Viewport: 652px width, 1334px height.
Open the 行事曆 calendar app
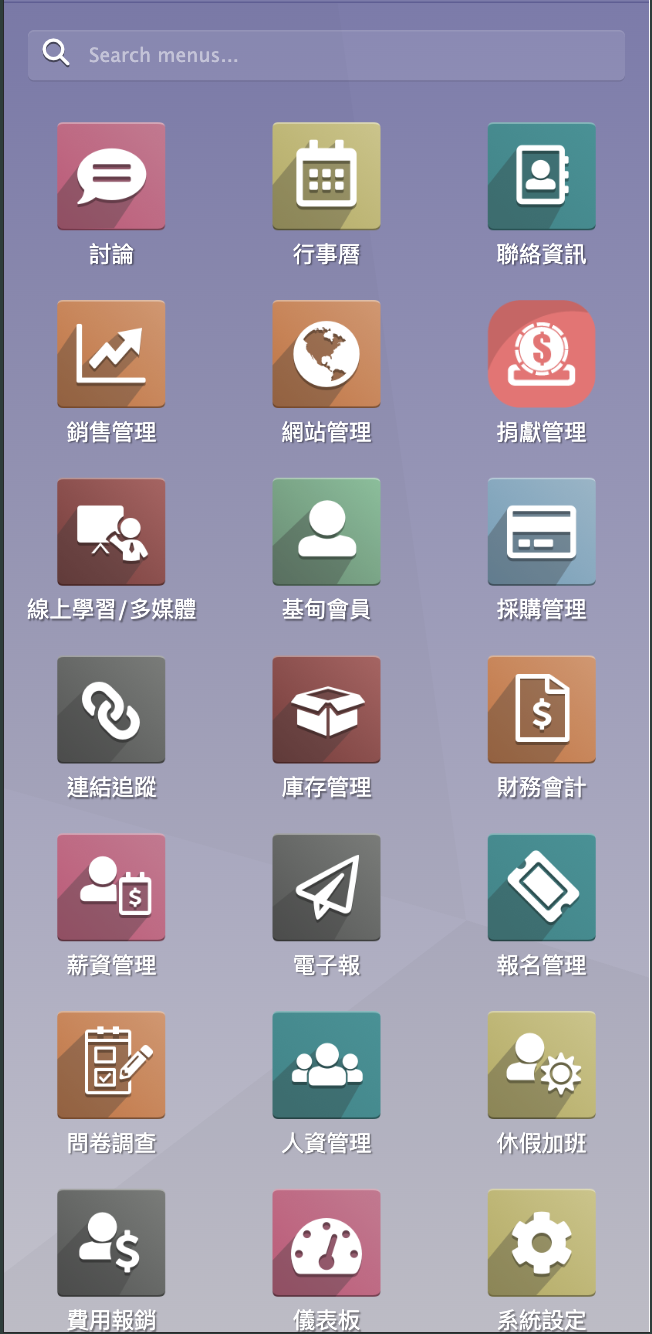326,177
